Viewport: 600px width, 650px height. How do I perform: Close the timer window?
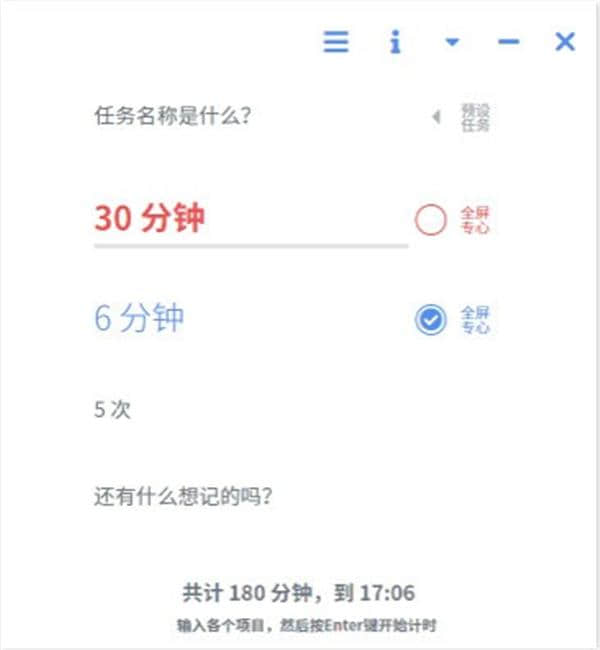(x=565, y=42)
